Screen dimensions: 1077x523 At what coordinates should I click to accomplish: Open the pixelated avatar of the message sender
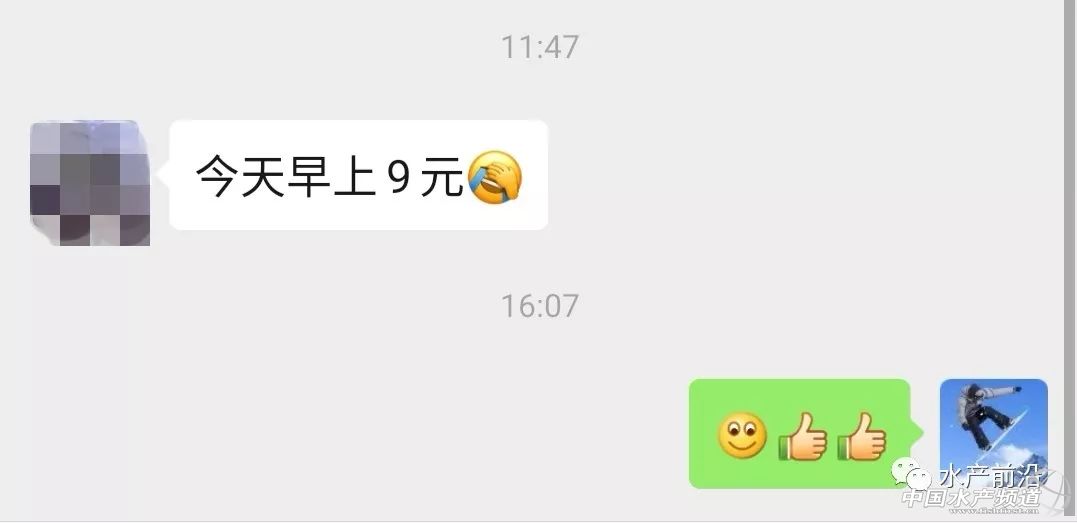click(90, 183)
